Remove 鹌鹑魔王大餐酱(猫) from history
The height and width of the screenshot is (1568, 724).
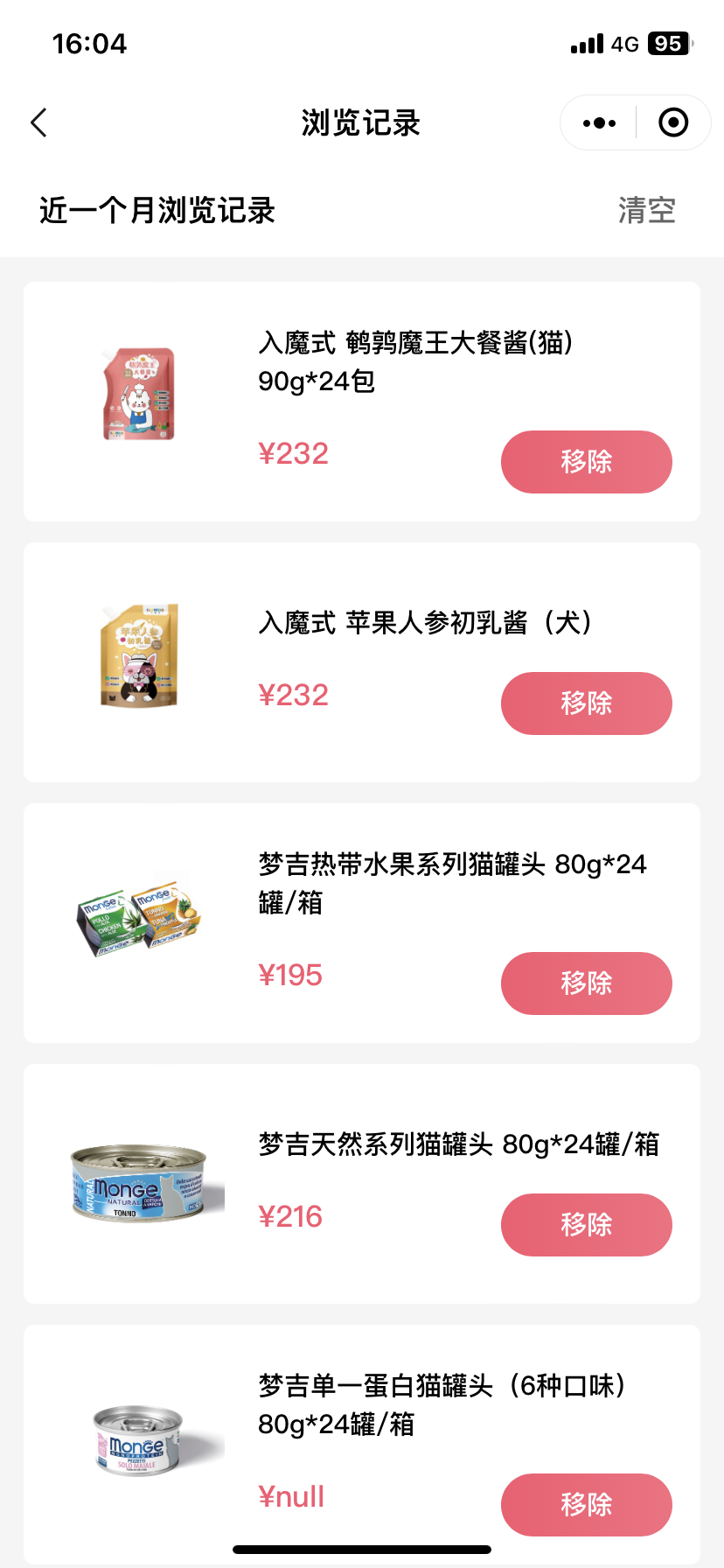[586, 462]
